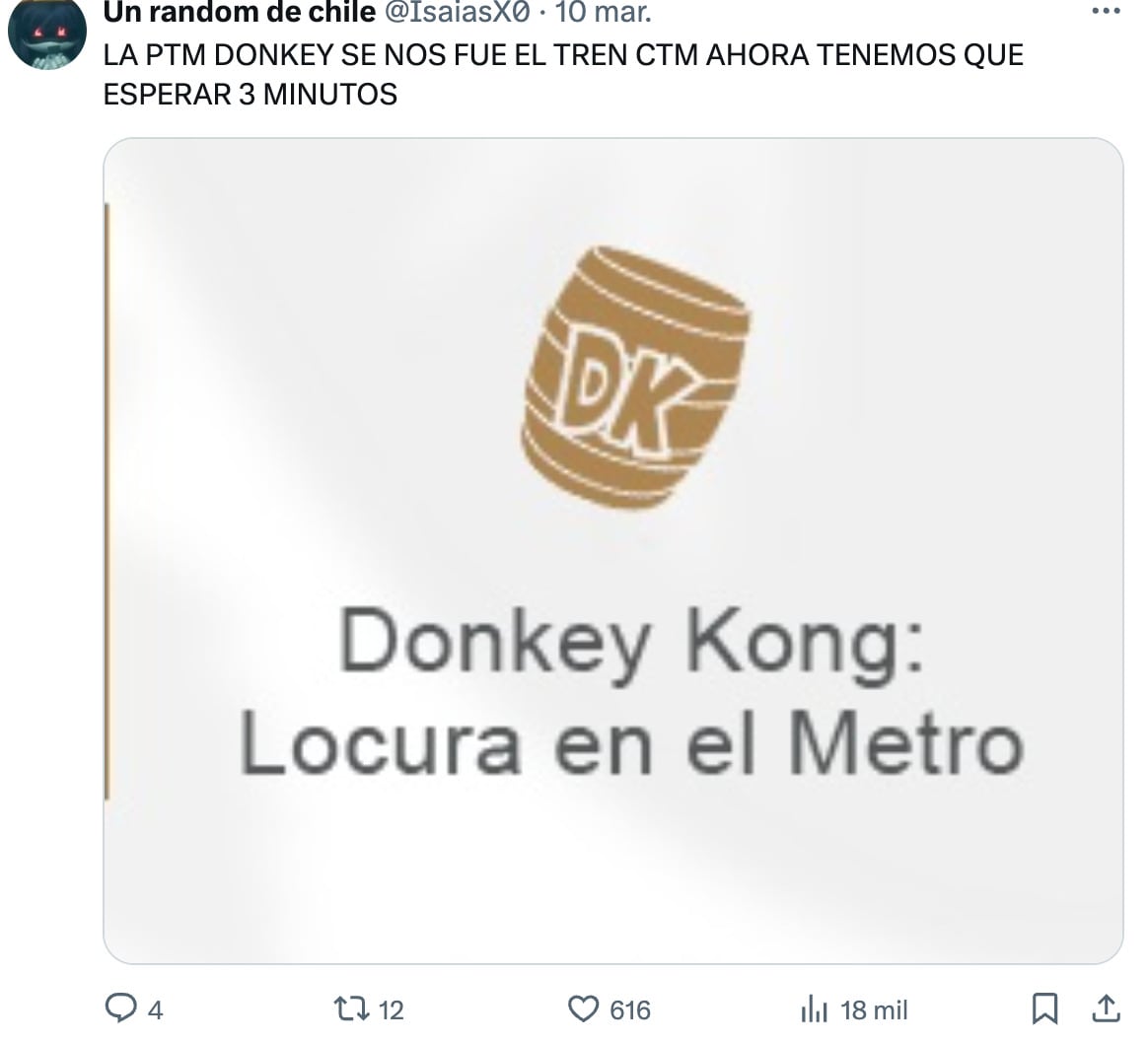The width and height of the screenshot is (1148, 1043).
Task: View the tweet's analytics bar-chart icon
Action: (812, 1008)
